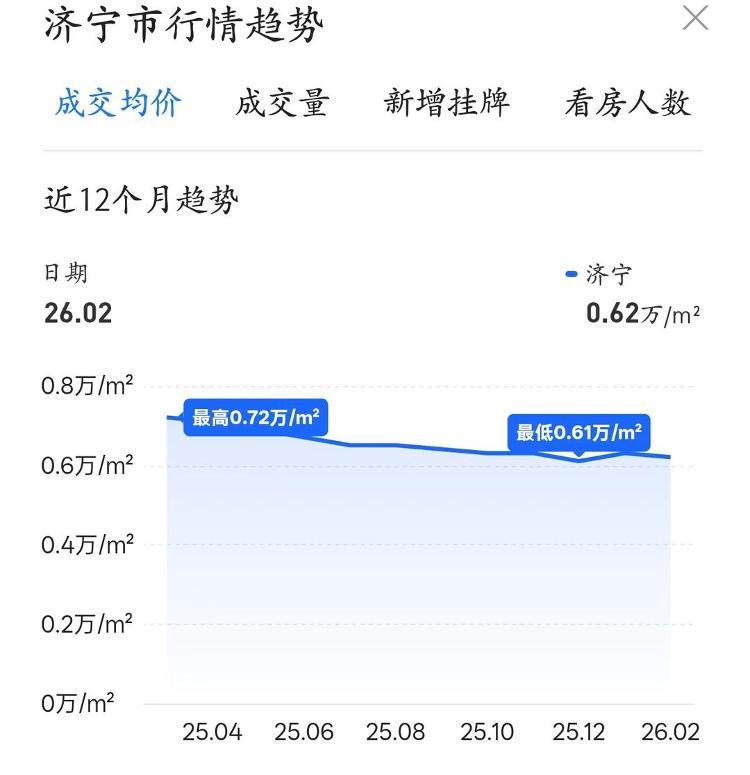Switch to the 成交量 tab
750x775 pixels.
(x=282, y=103)
